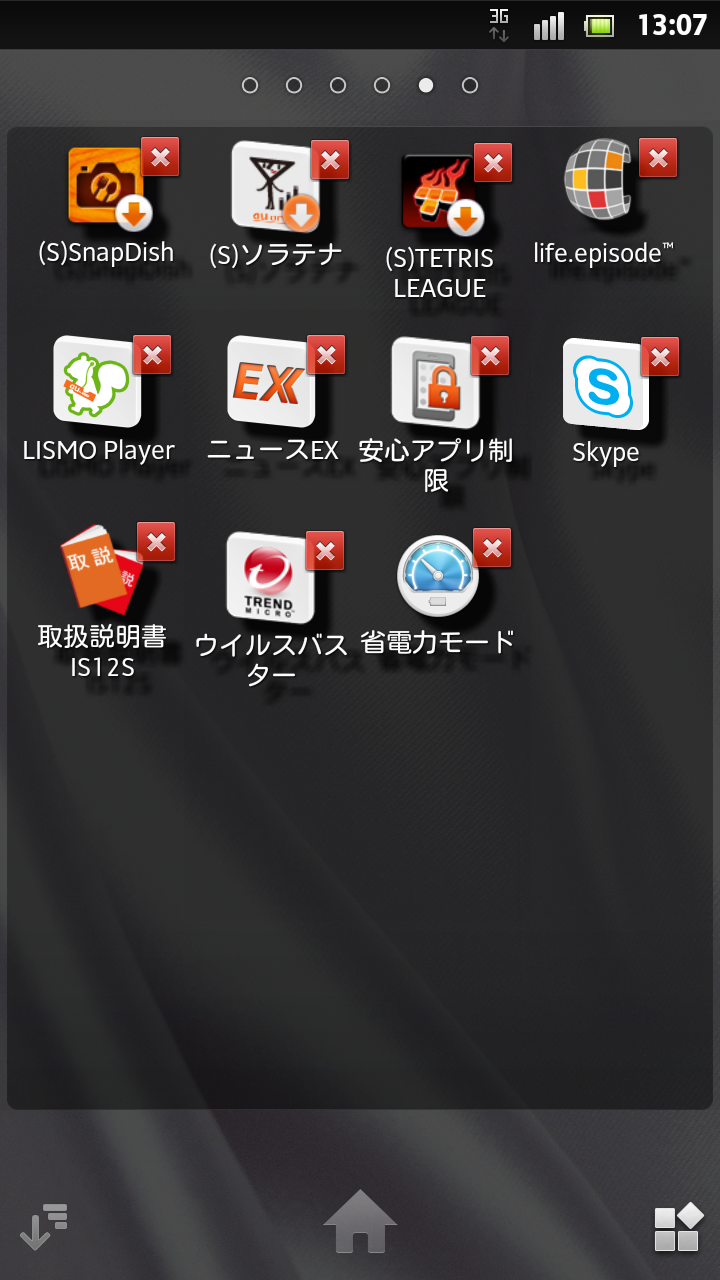Remove (S)SnapDish with its red X
This screenshot has height=1280, width=720.
[x=160, y=157]
